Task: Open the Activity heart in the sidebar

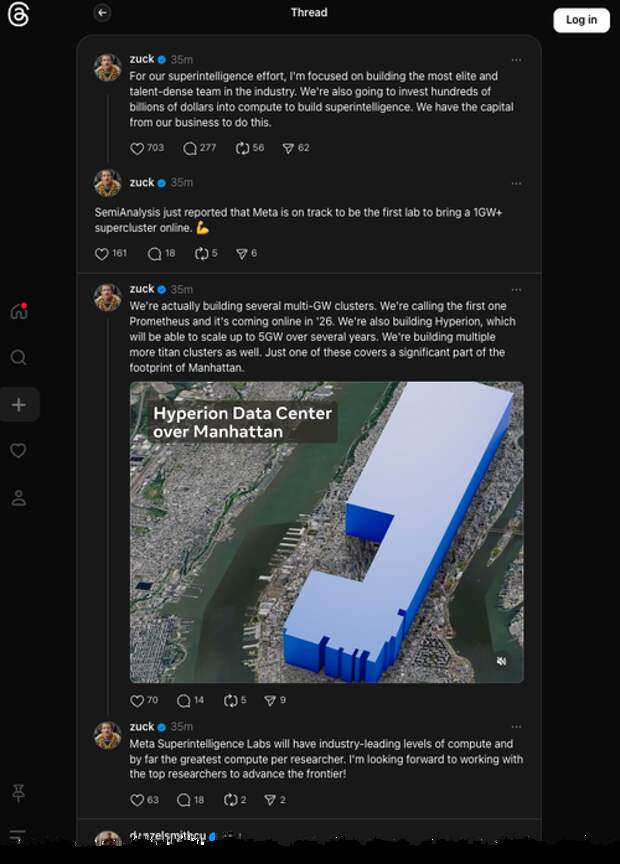Action: (x=18, y=451)
